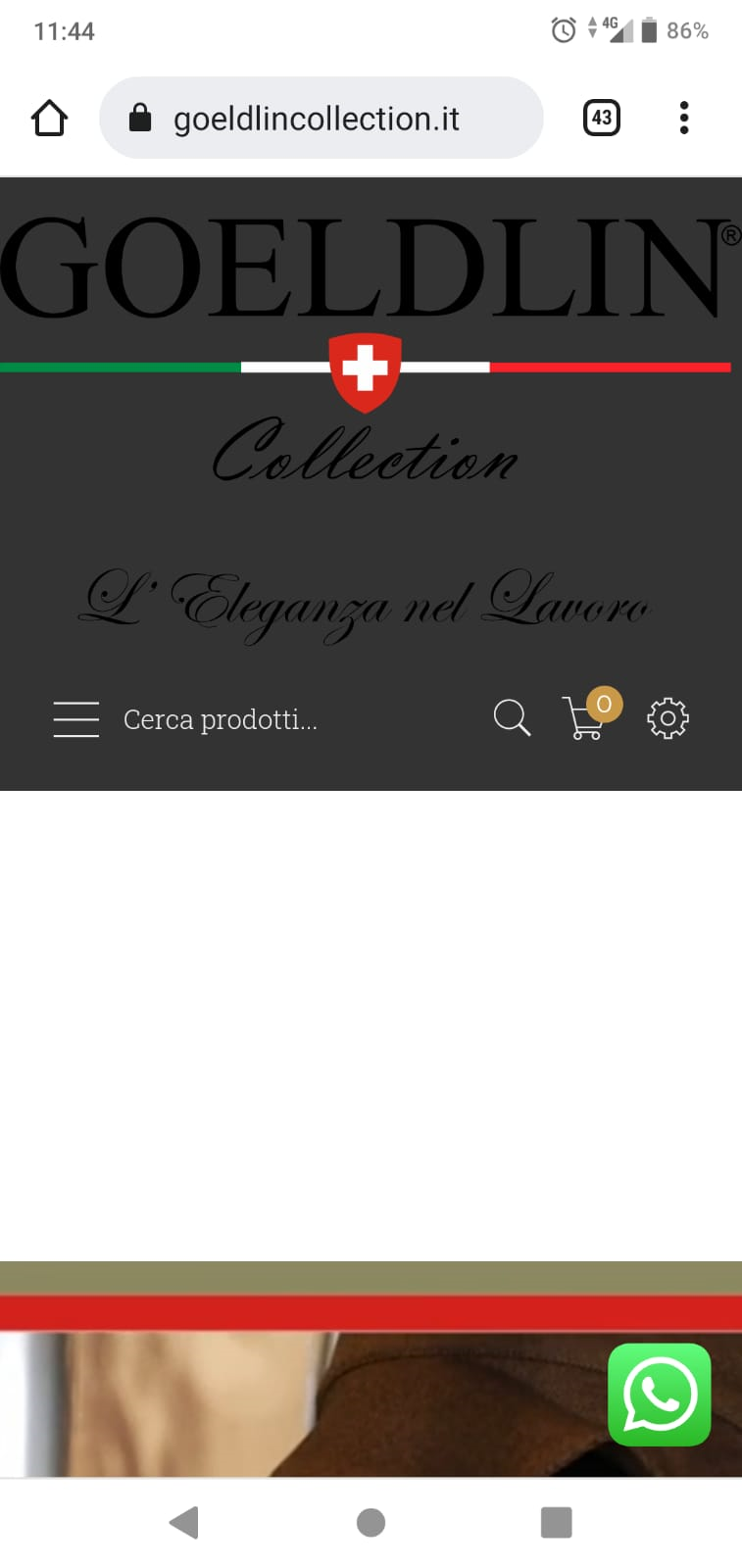742x1568 pixels.
Task: Open the browser home page
Action: (49, 118)
